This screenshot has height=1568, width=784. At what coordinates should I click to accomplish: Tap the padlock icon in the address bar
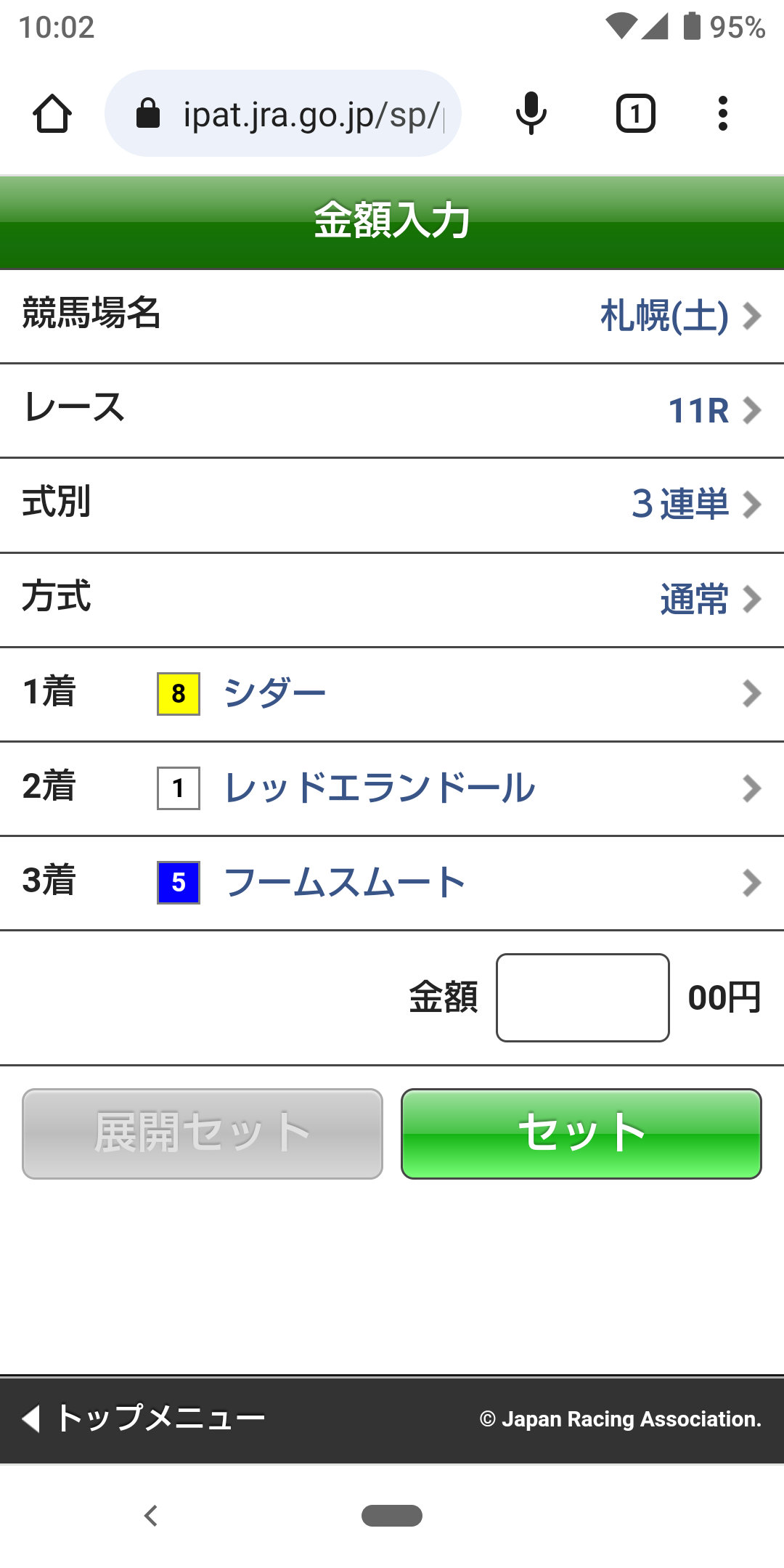pos(148,113)
